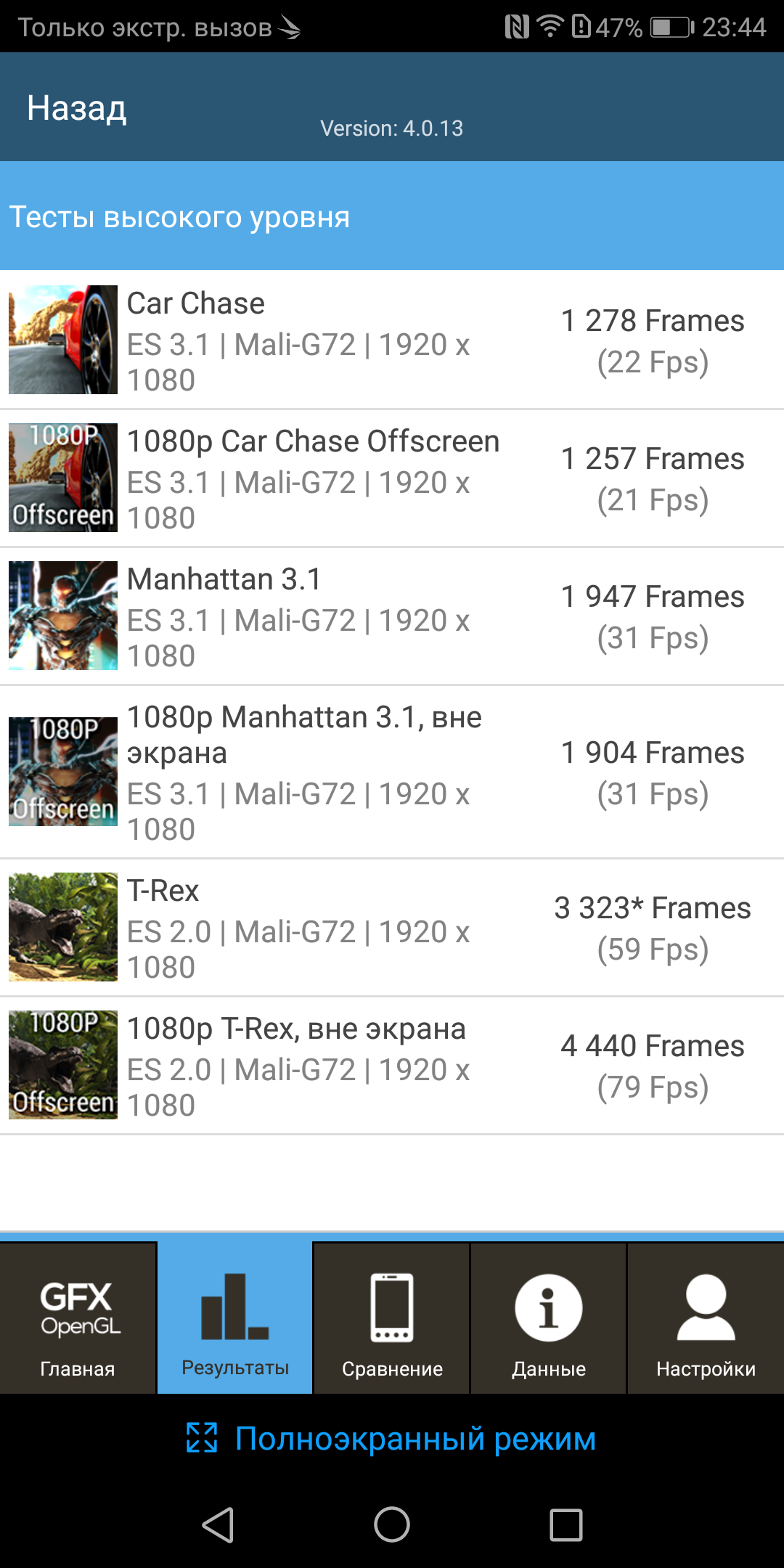
Task: Open 1080p T-Rex вне экрана result
Action: point(392,1065)
